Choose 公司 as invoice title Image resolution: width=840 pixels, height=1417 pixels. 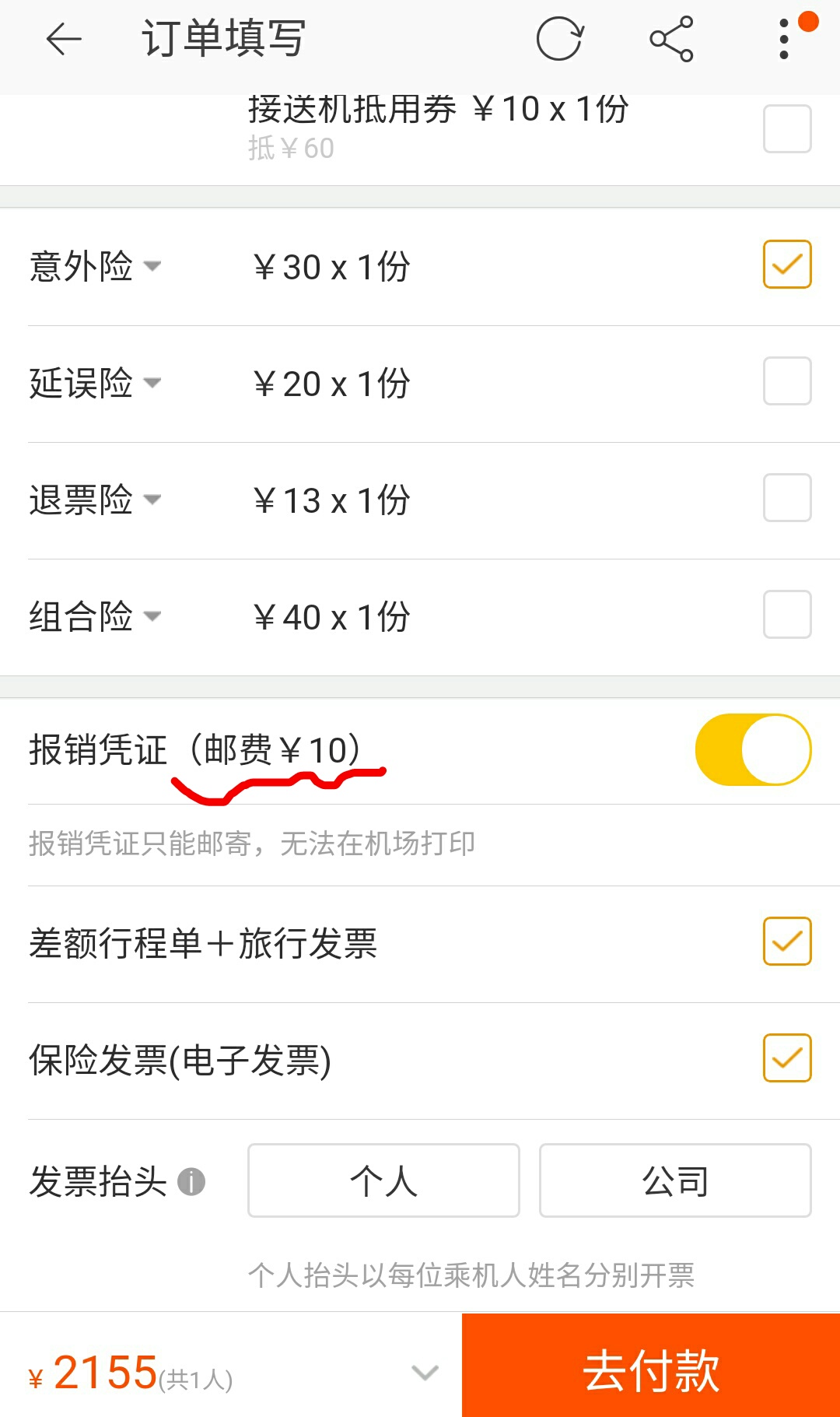[x=675, y=1180]
